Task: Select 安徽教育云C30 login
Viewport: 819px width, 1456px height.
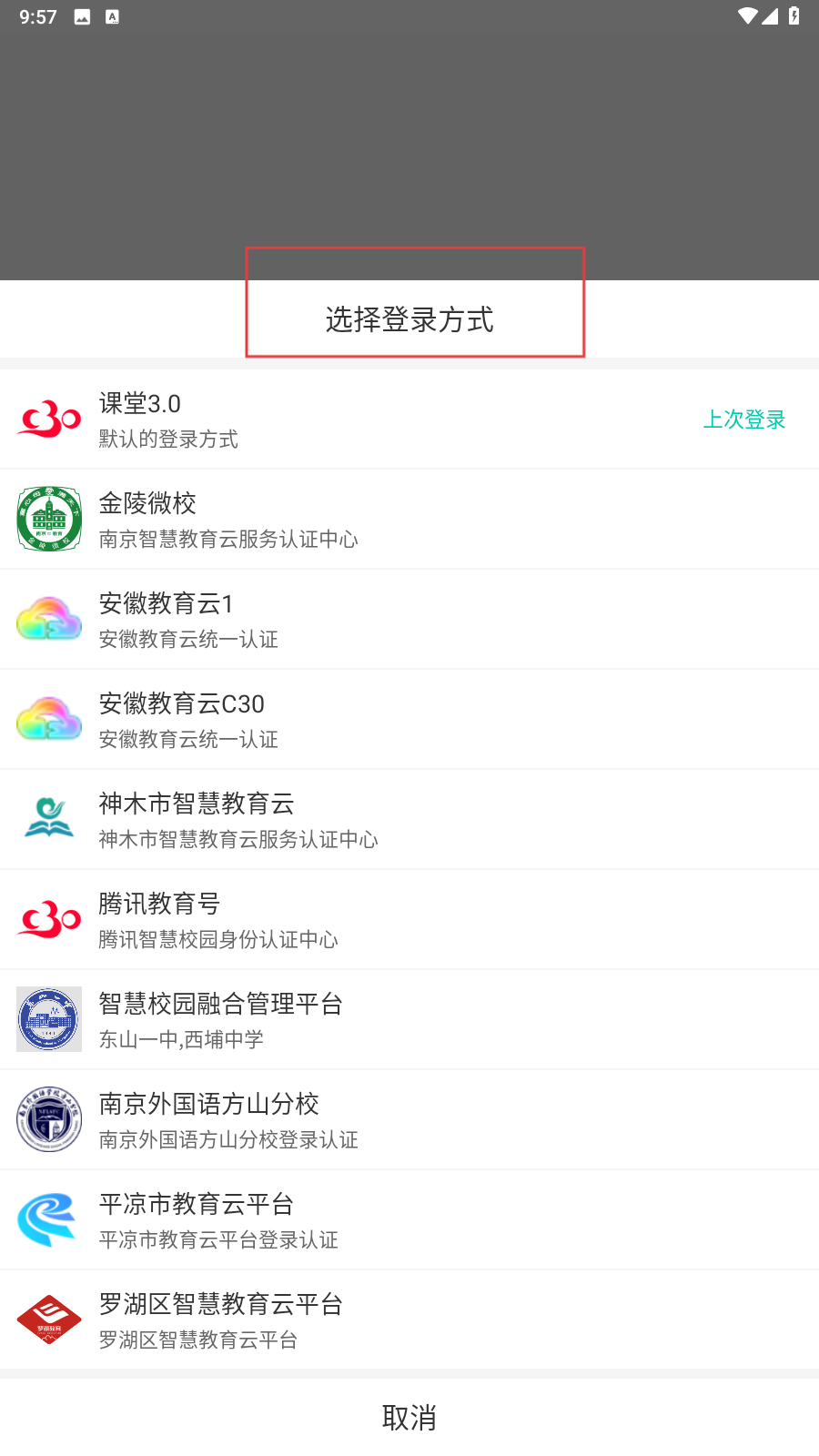Action: pyautogui.click(x=409, y=719)
